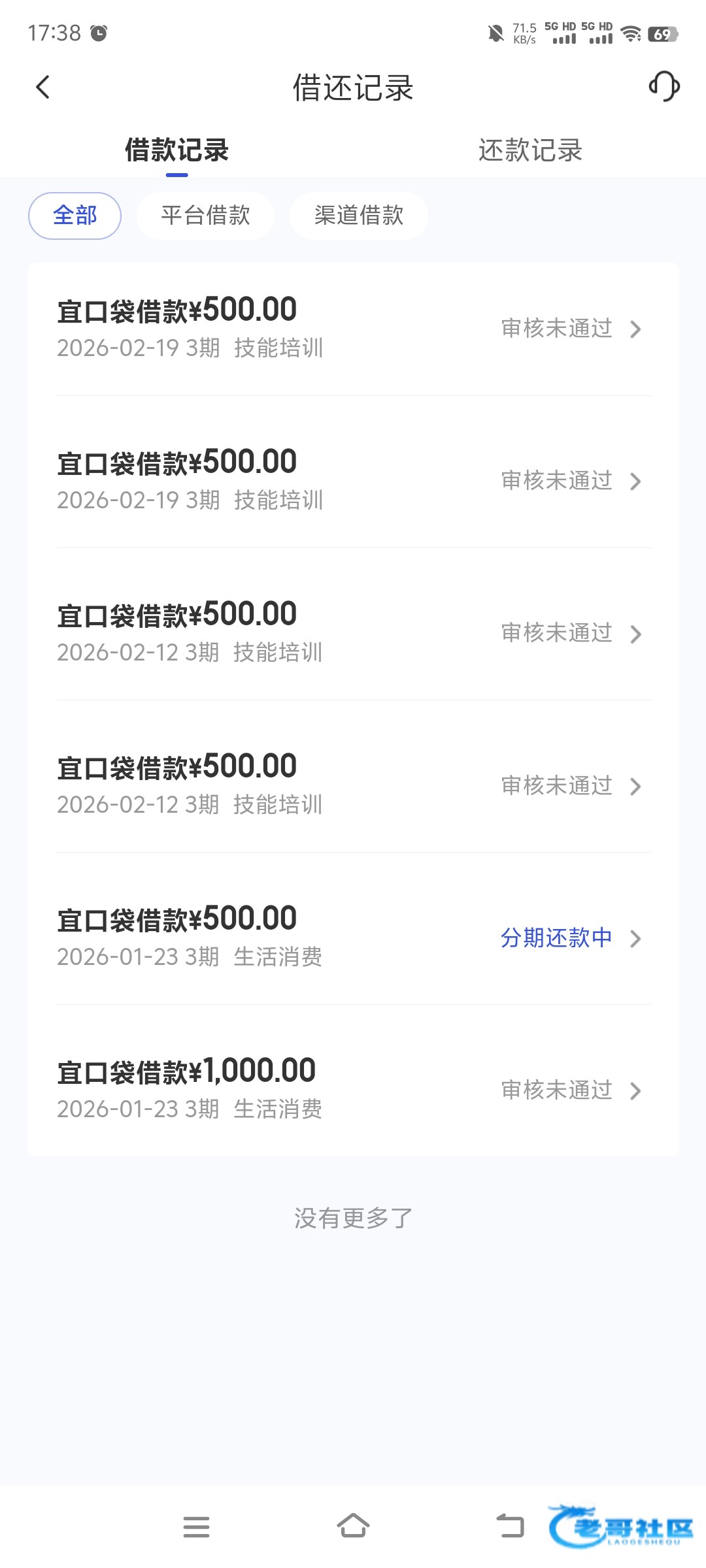Open the system recent apps menu
Image resolution: width=706 pixels, height=1568 pixels.
pos(196,1526)
